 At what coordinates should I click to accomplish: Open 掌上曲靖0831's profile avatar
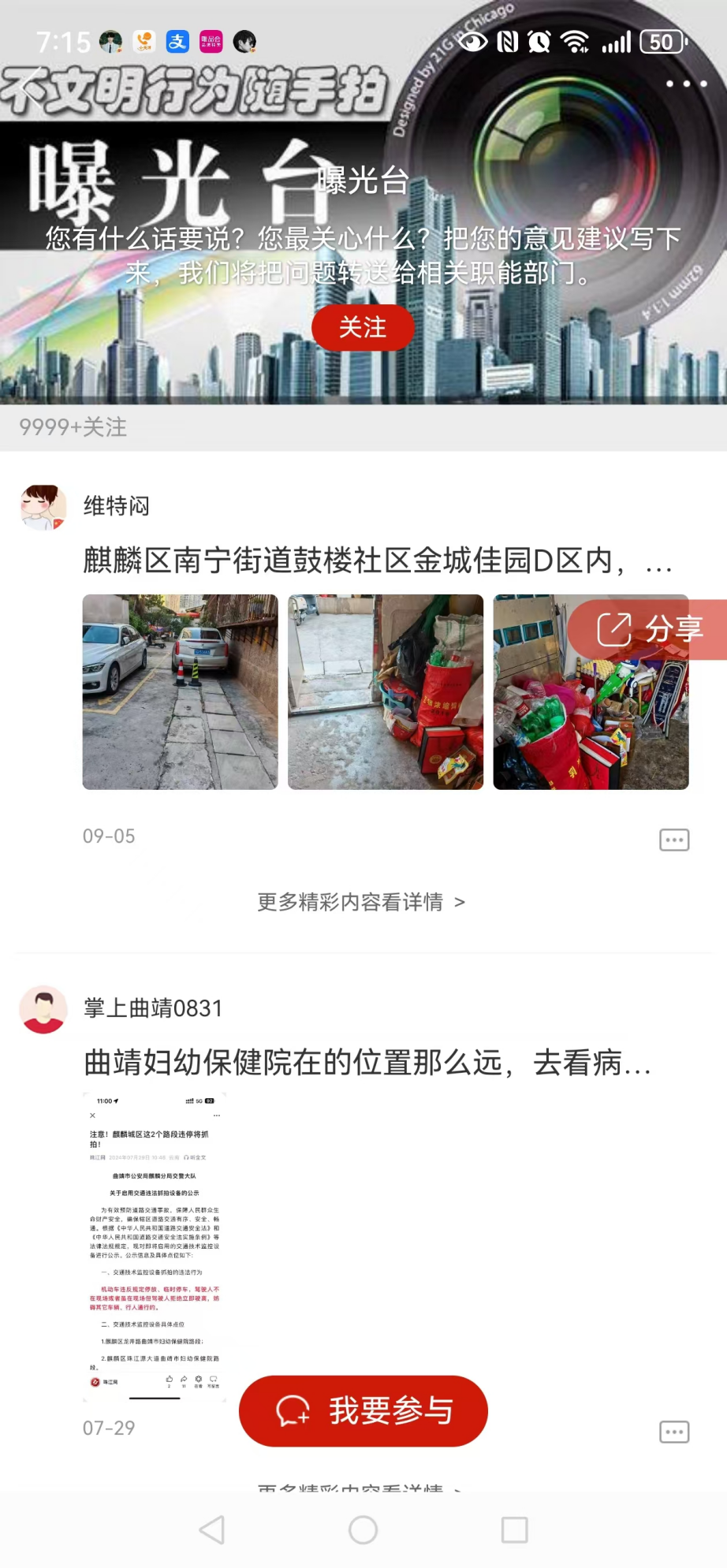pos(43,1009)
